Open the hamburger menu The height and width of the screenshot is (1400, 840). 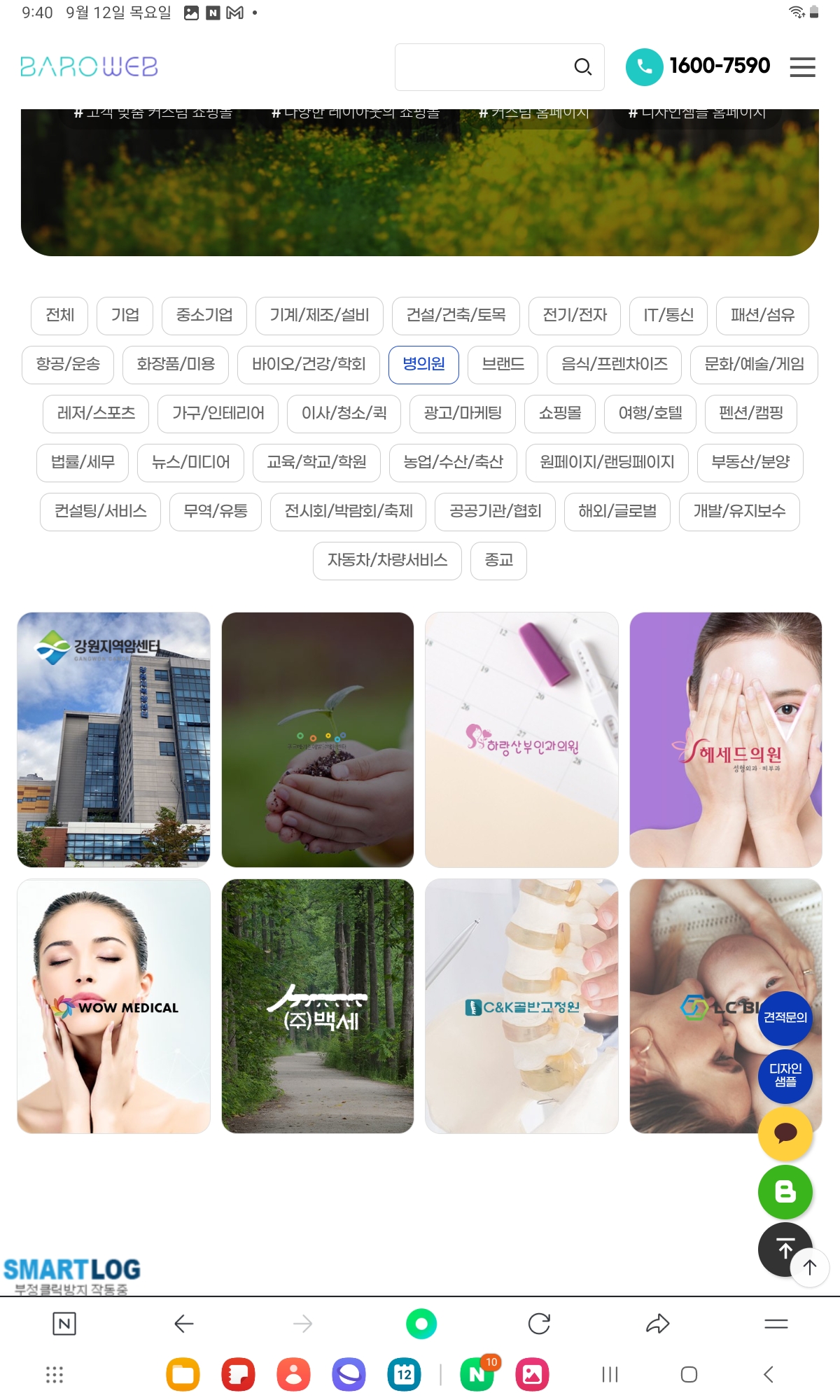tap(802, 67)
